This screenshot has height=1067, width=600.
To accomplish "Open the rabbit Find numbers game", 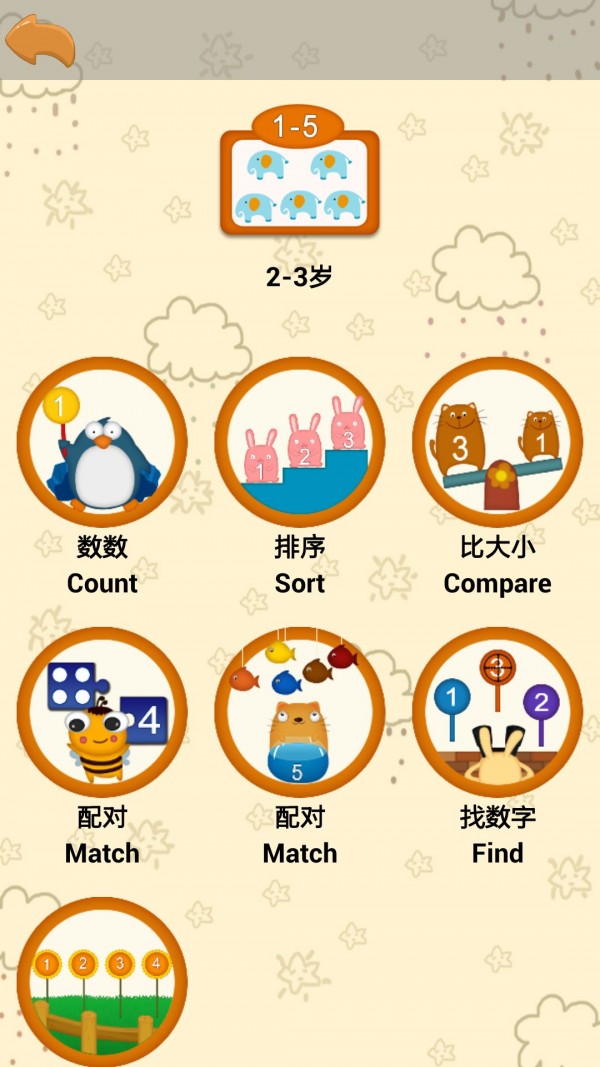I will 497,712.
